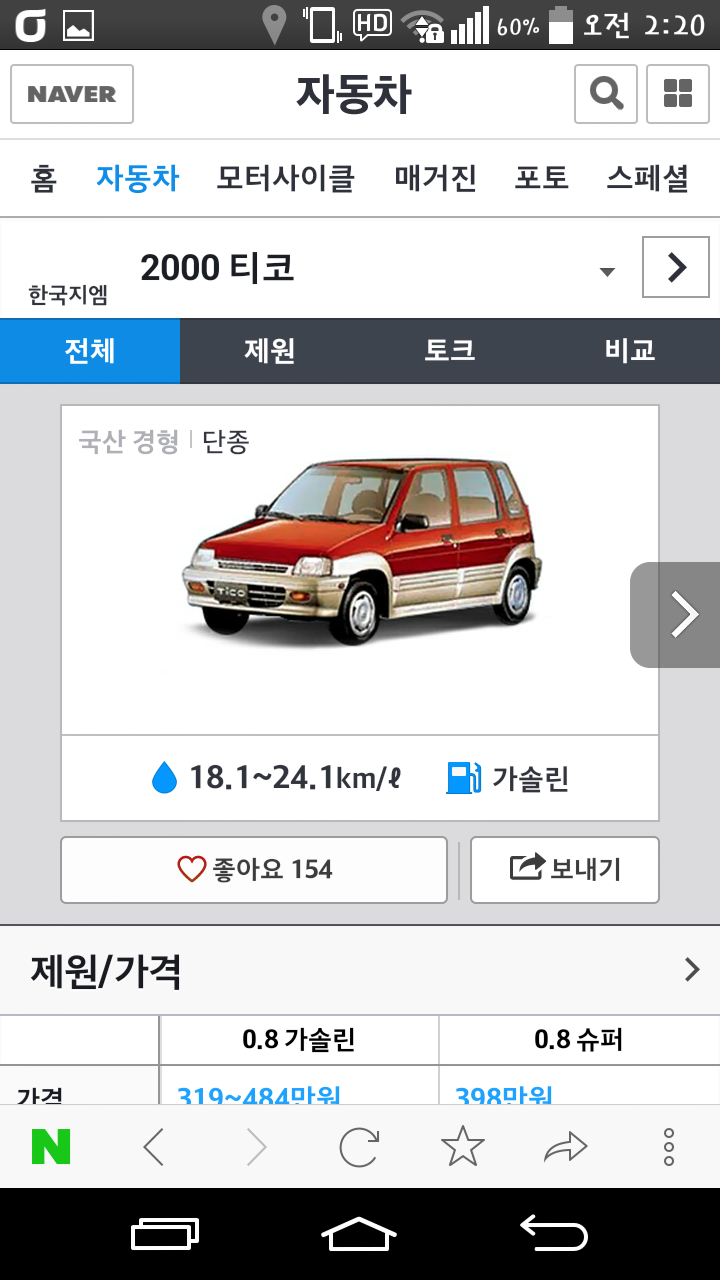The width and height of the screenshot is (720, 1280).
Task: Switch to the 홈 tab
Action: (44, 179)
